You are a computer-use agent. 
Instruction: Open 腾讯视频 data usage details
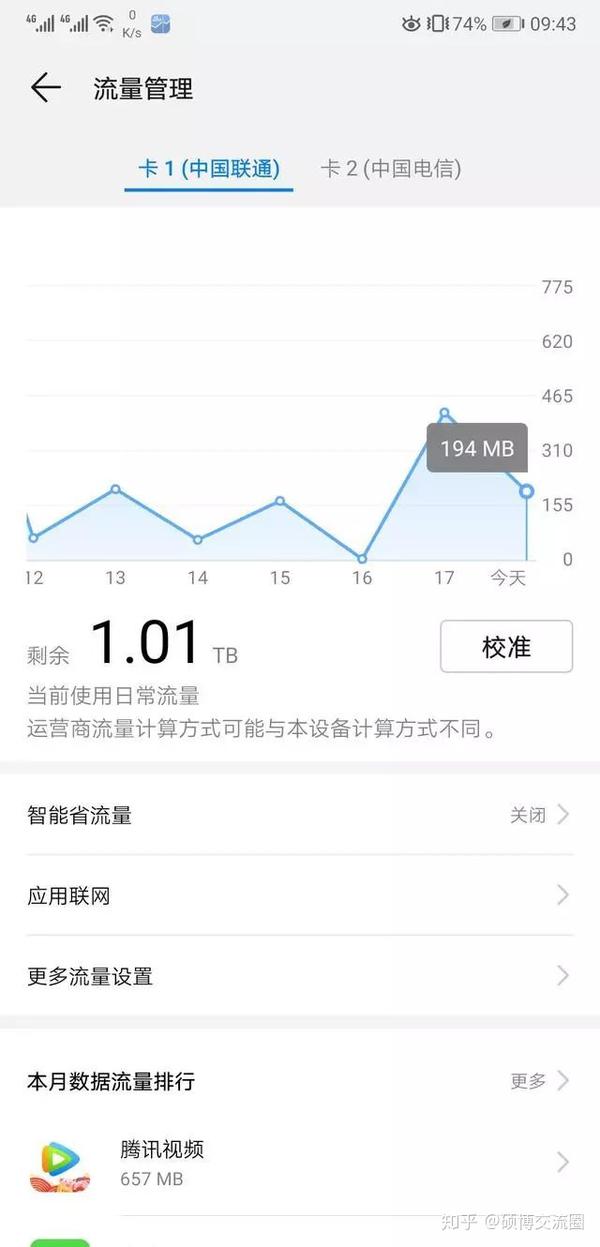[300, 1162]
